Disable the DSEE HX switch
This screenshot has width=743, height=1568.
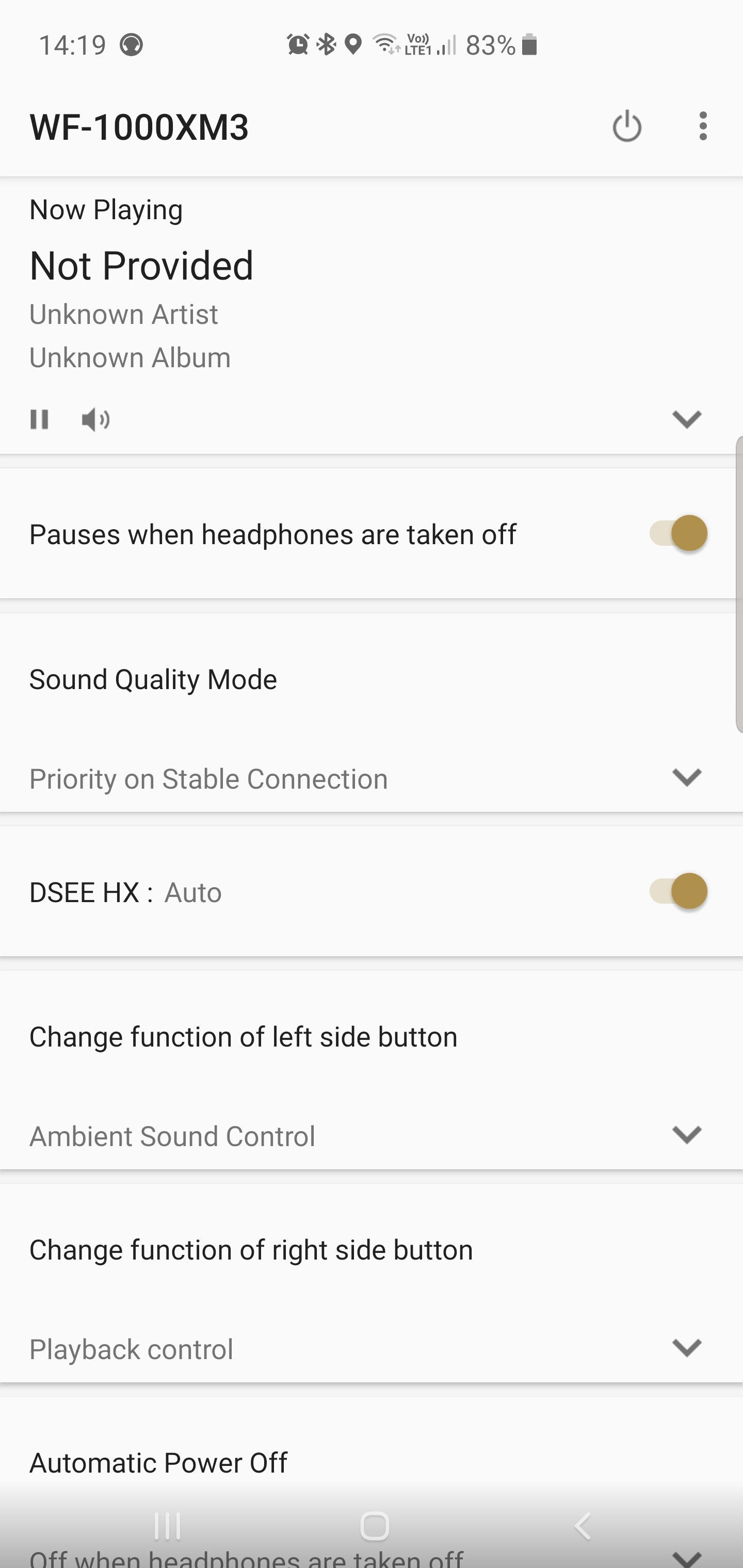tap(678, 892)
